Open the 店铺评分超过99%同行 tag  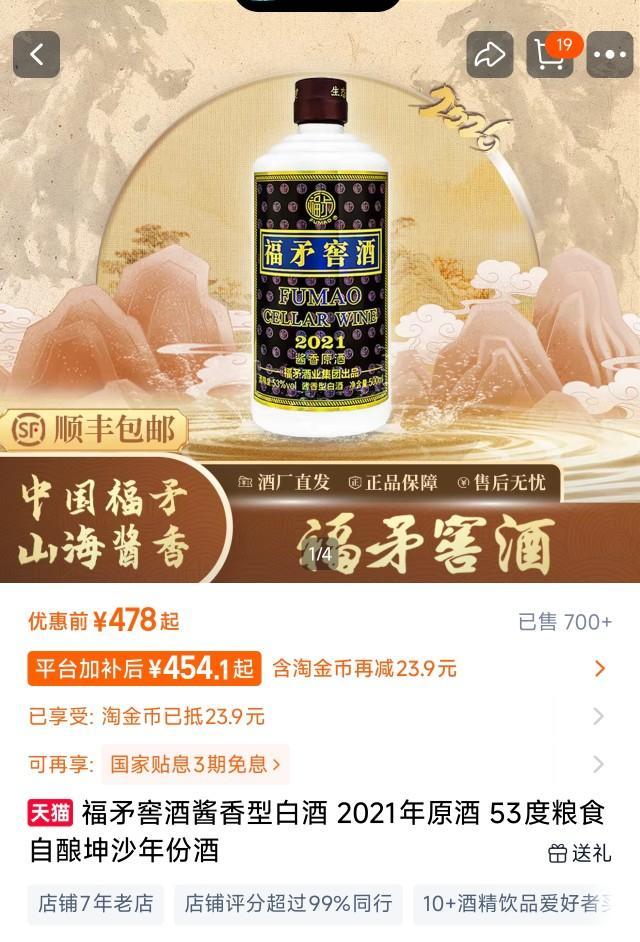(288, 904)
